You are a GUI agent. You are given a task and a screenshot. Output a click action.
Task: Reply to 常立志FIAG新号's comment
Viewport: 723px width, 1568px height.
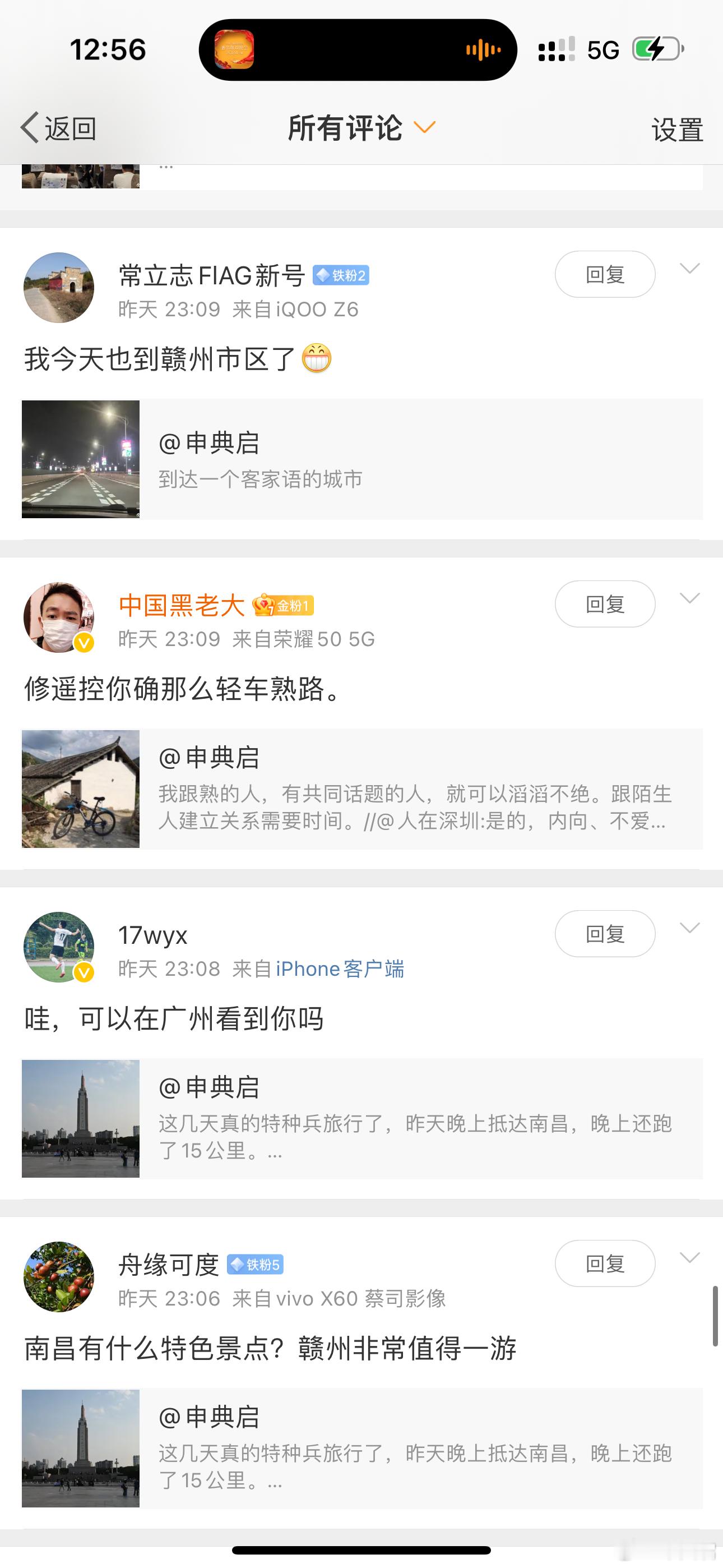click(605, 275)
